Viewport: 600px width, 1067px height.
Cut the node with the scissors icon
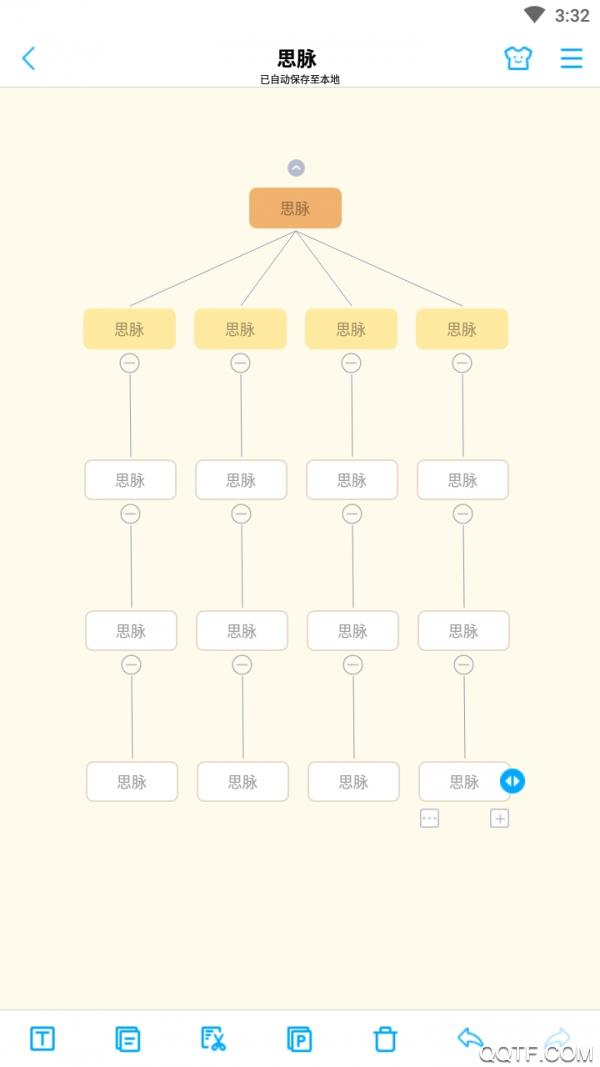pos(214,1039)
